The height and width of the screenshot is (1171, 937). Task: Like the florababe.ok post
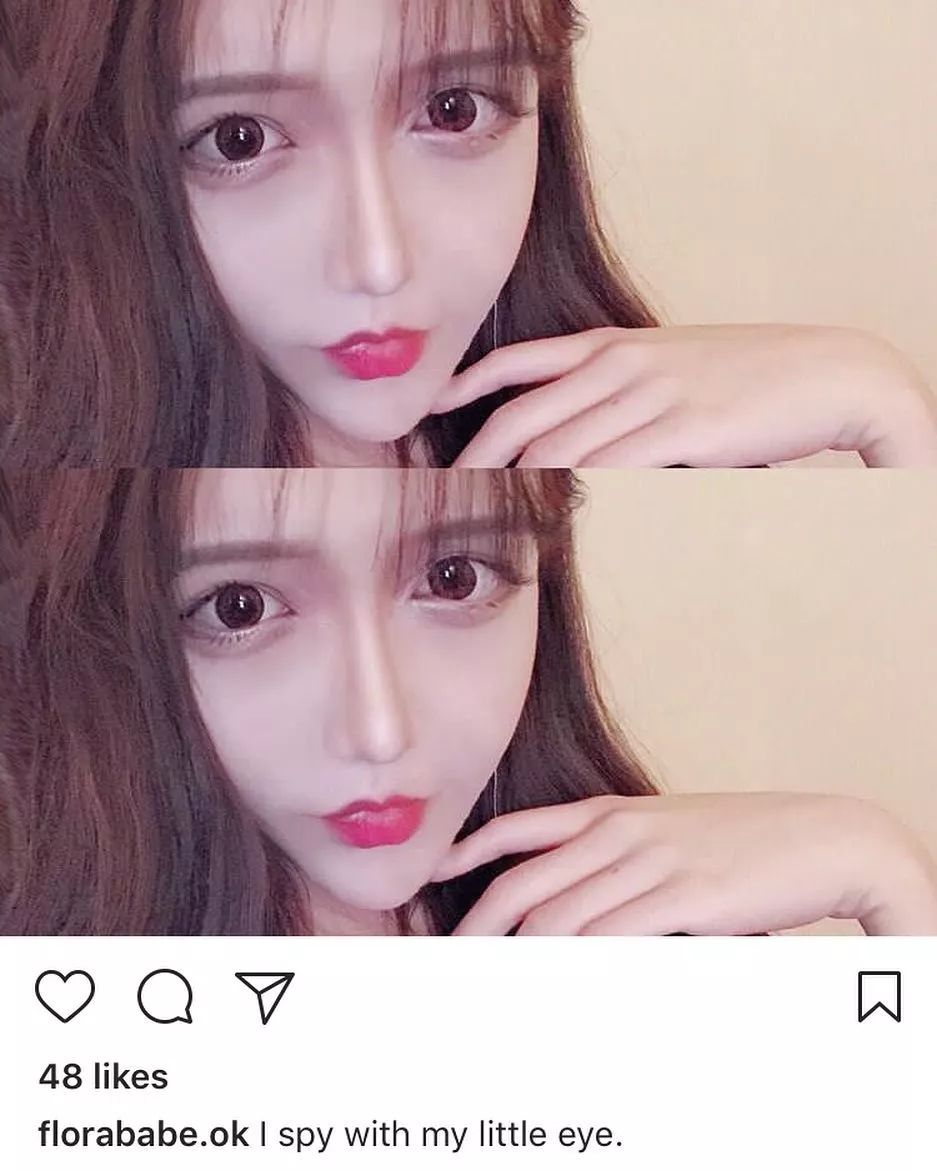65,996
